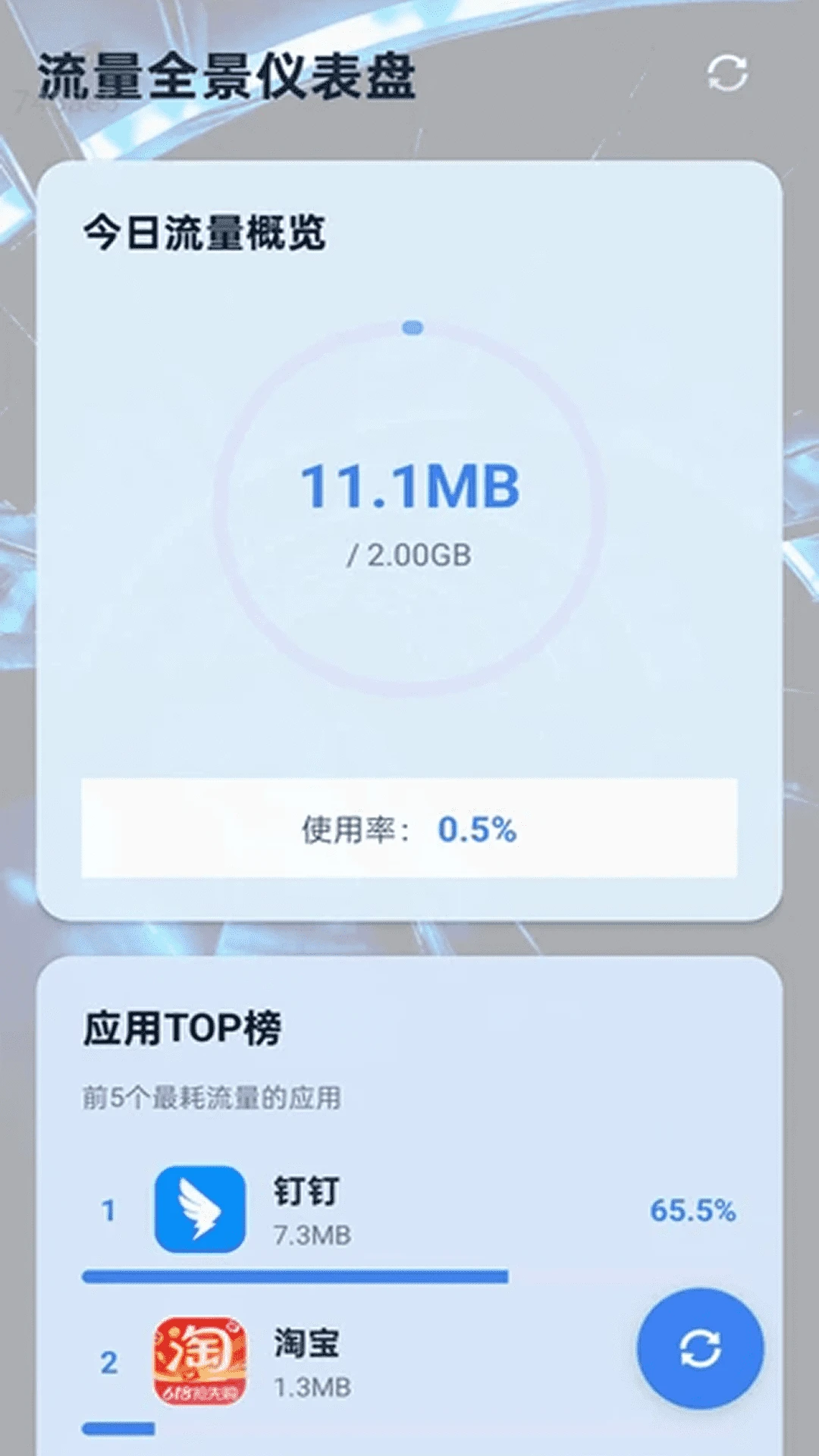
Task: Tap the circular traffic gauge indicator dot
Action: tap(411, 328)
